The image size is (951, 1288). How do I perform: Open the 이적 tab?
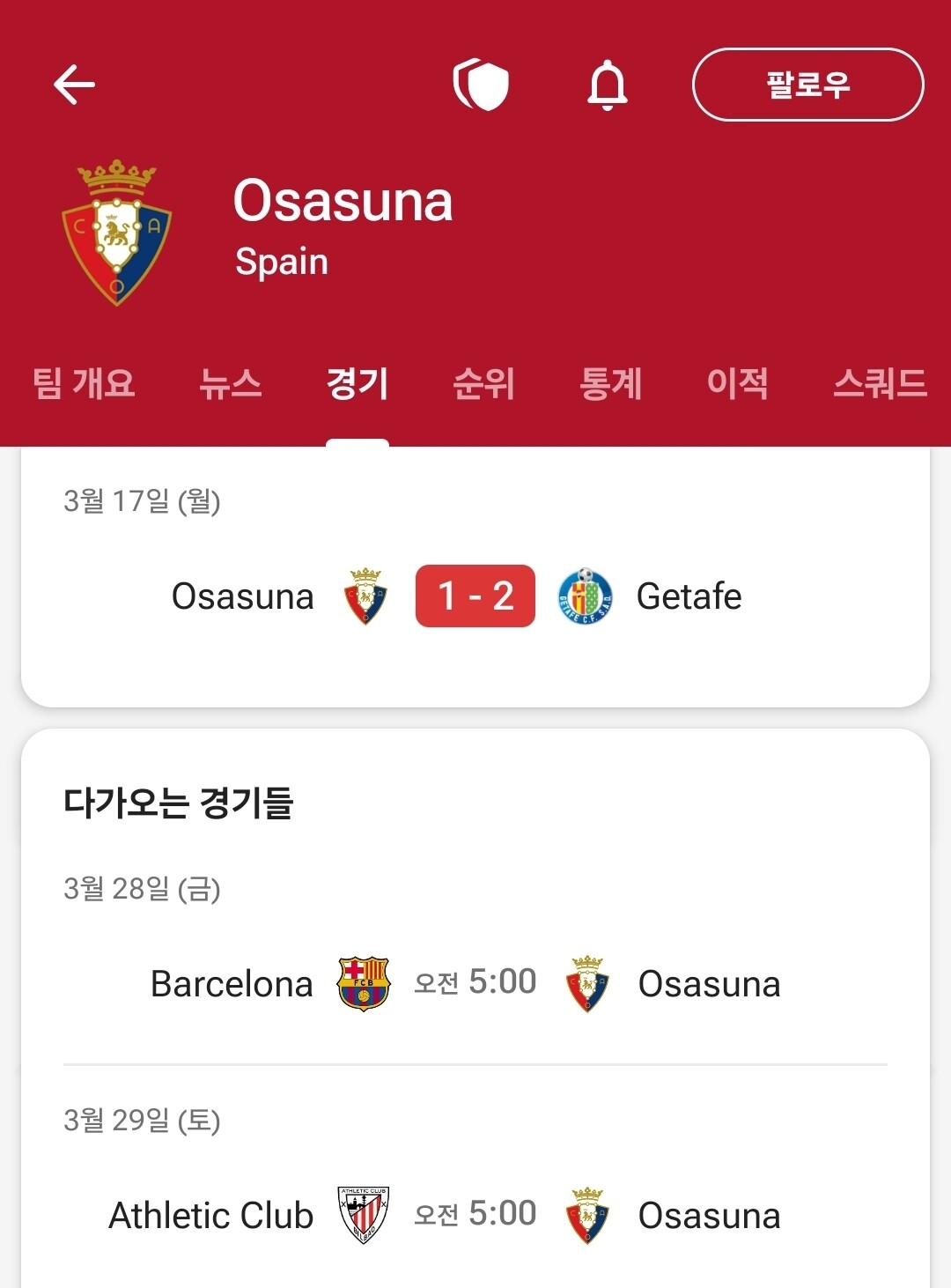pyautogui.click(x=737, y=383)
